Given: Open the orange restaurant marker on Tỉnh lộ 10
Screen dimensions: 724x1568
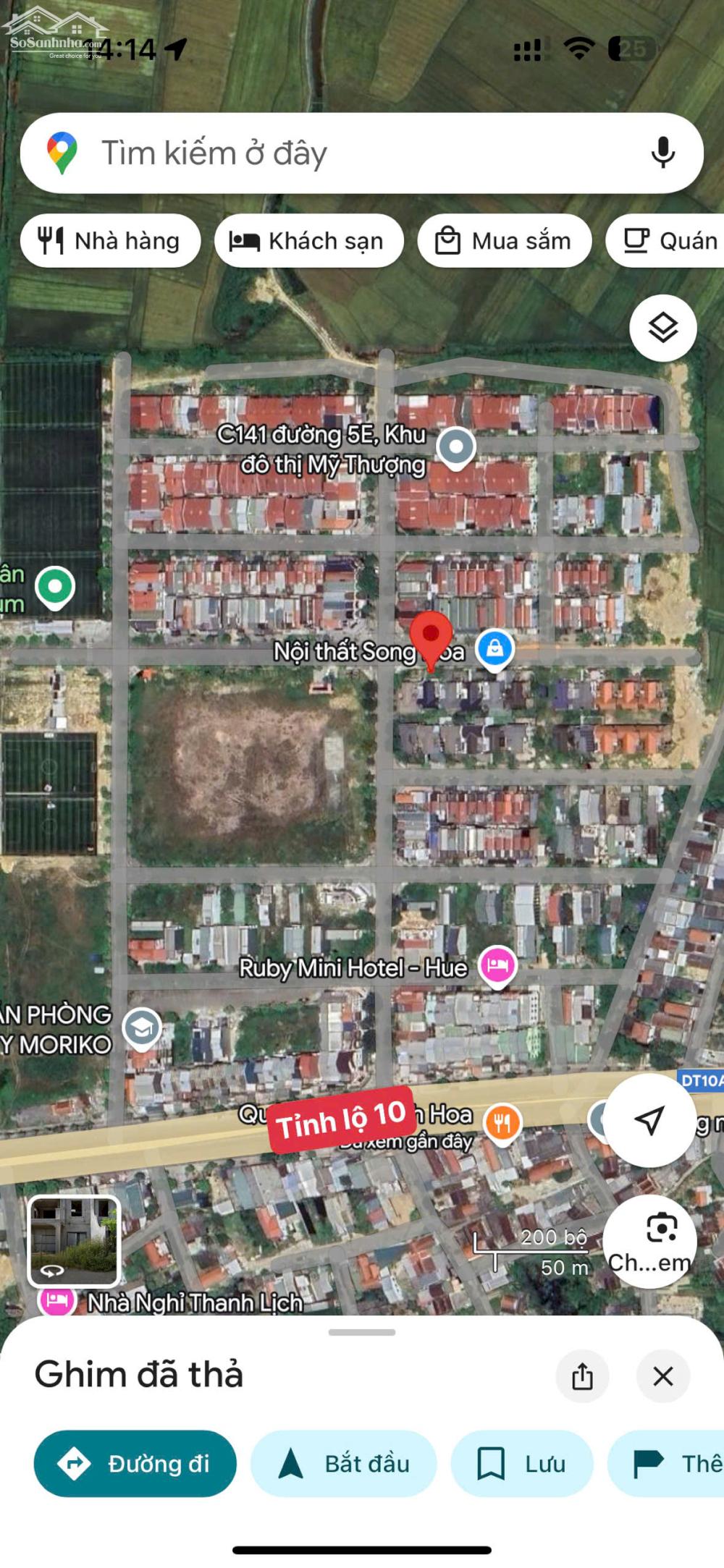Looking at the screenshot, I should pyautogui.click(x=502, y=1123).
